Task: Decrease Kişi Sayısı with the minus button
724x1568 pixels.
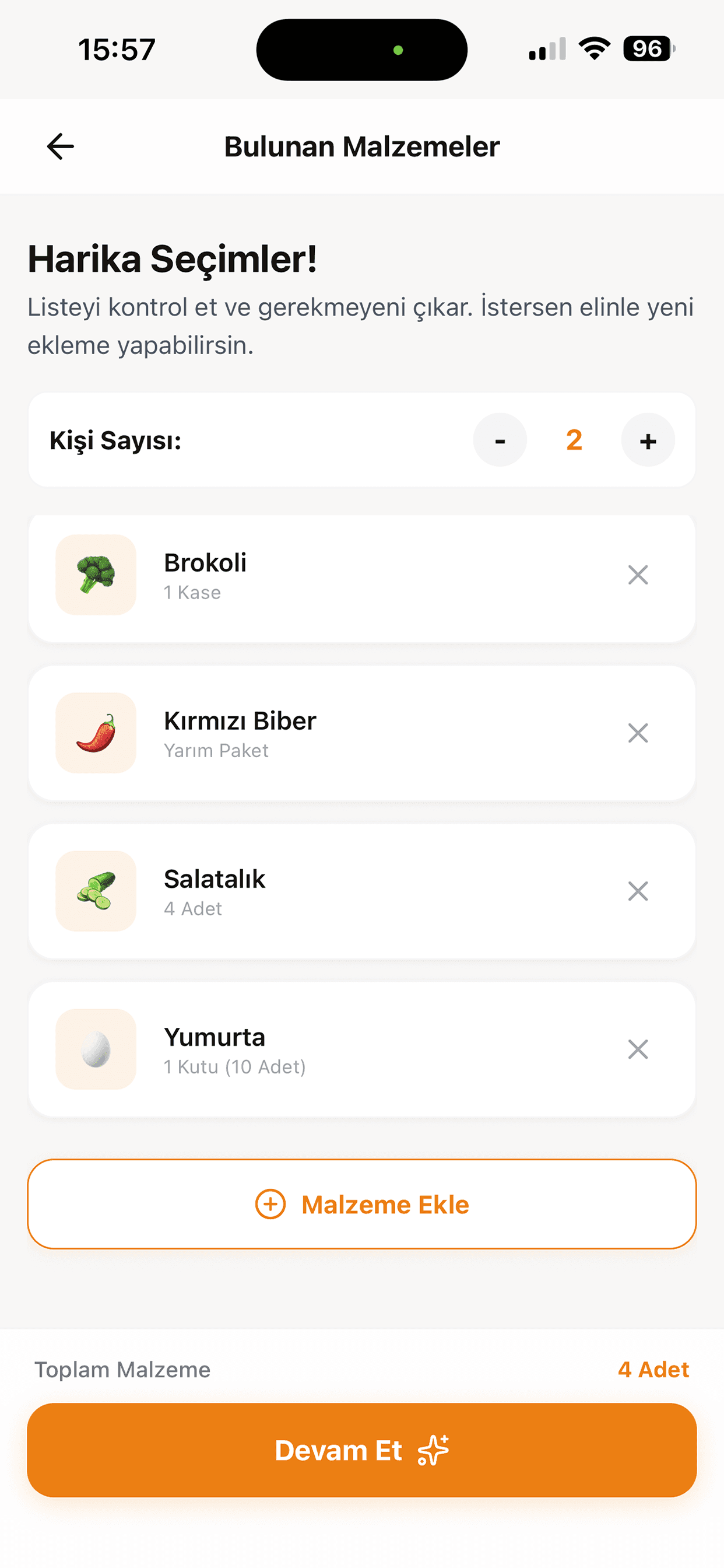Action: (500, 440)
